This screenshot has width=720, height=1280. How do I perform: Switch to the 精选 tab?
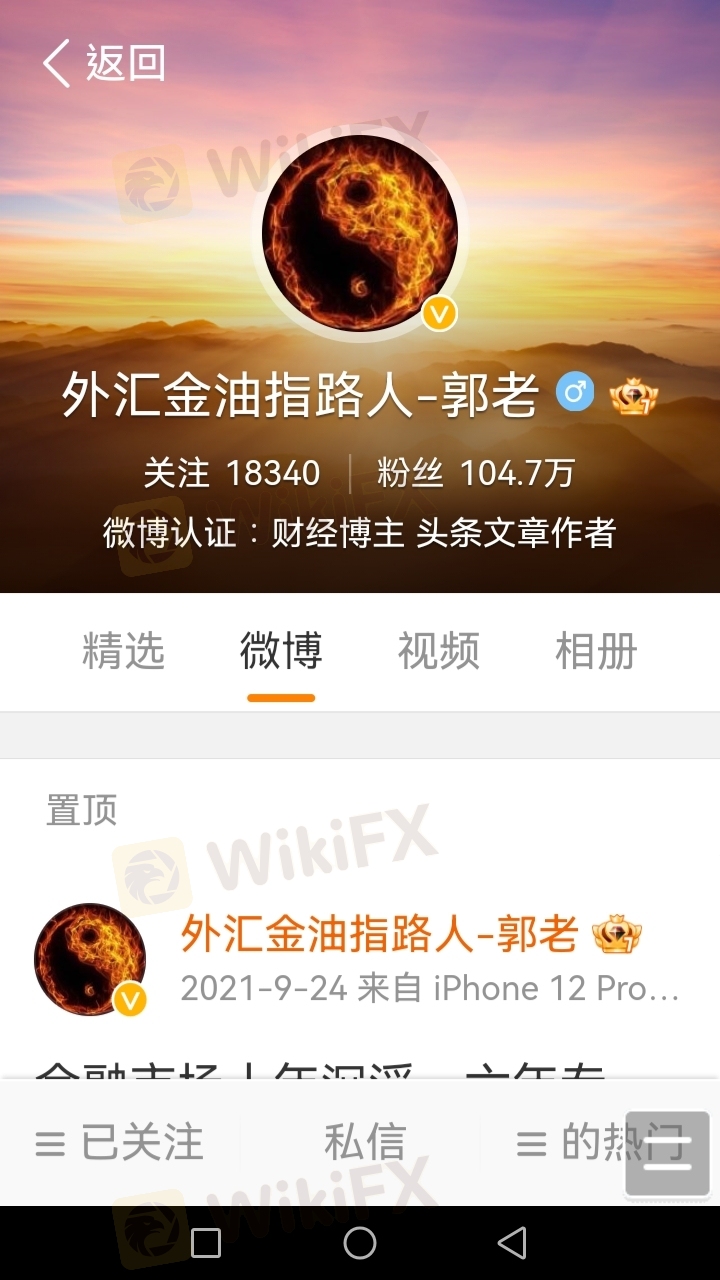coord(123,652)
